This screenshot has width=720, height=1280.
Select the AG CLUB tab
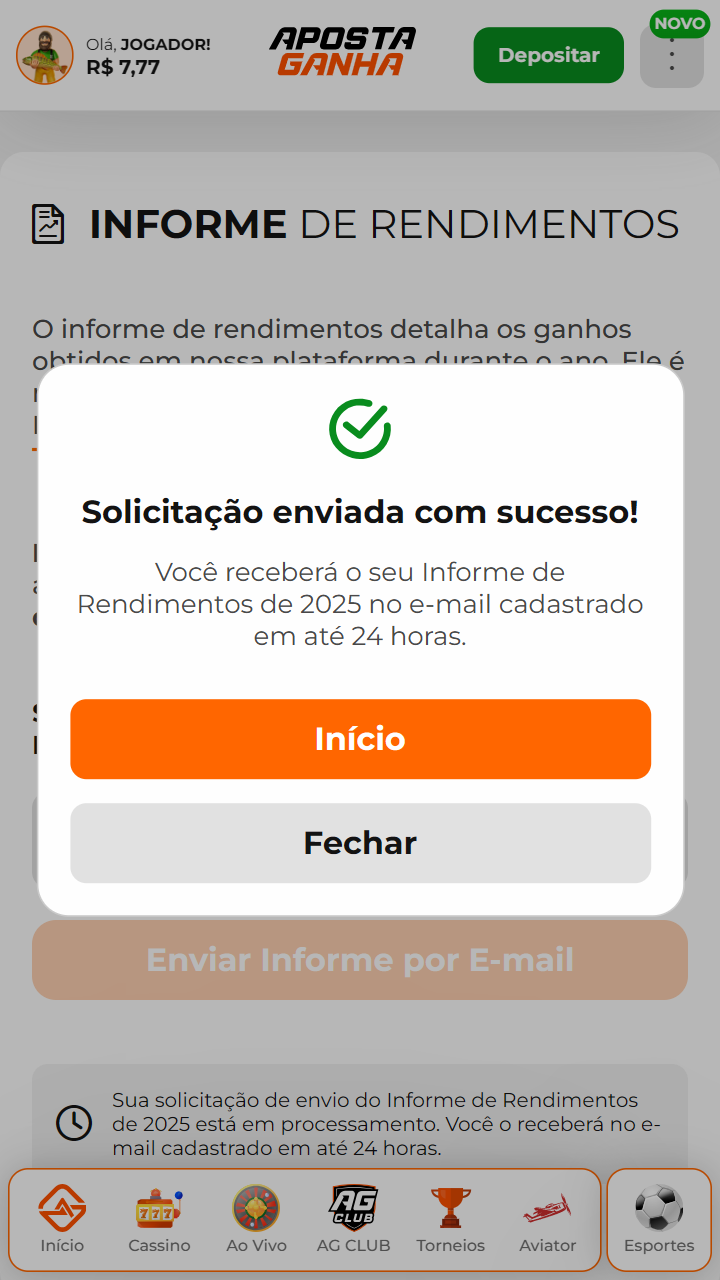(353, 1219)
